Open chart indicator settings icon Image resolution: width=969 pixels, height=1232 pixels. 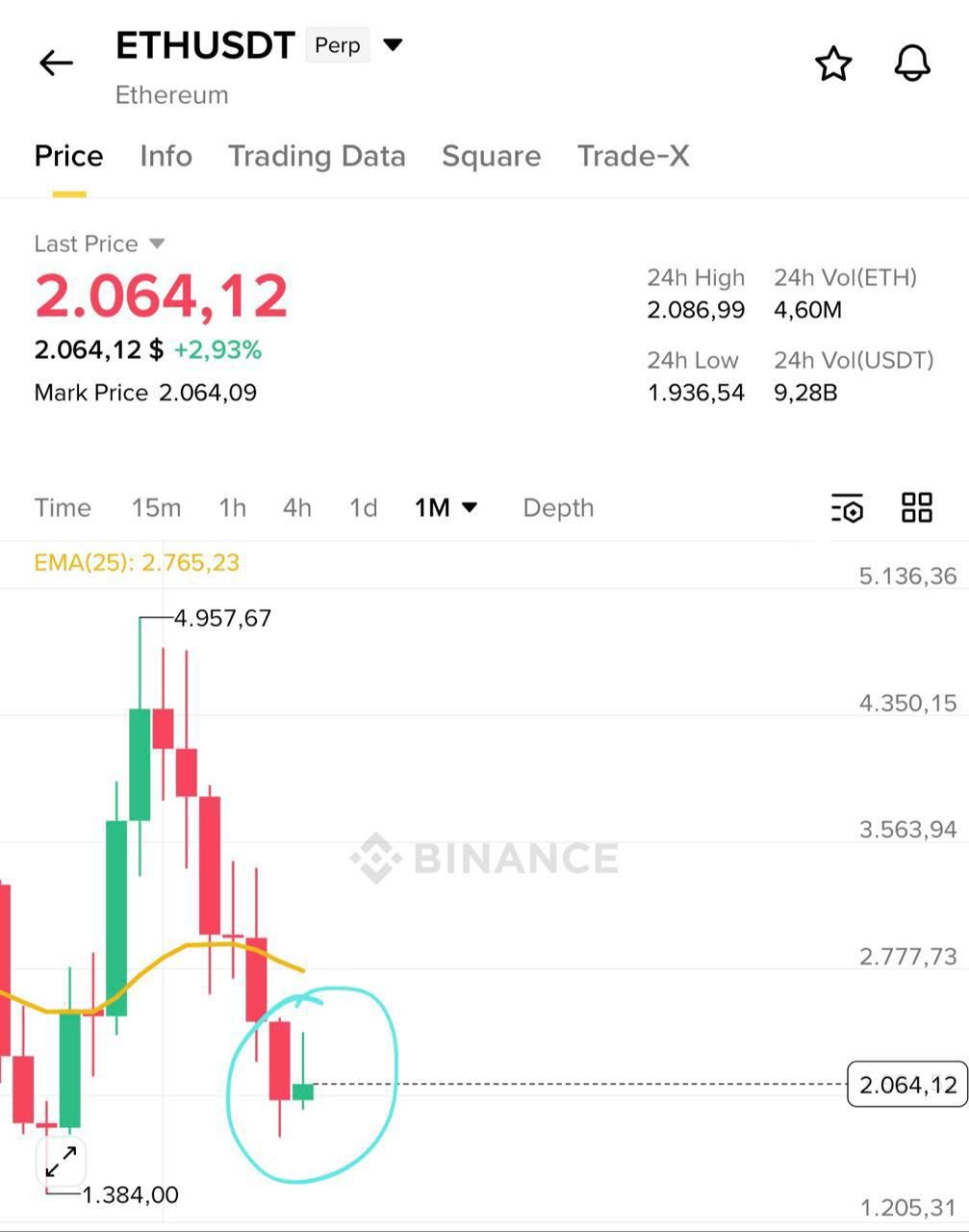coord(847,507)
